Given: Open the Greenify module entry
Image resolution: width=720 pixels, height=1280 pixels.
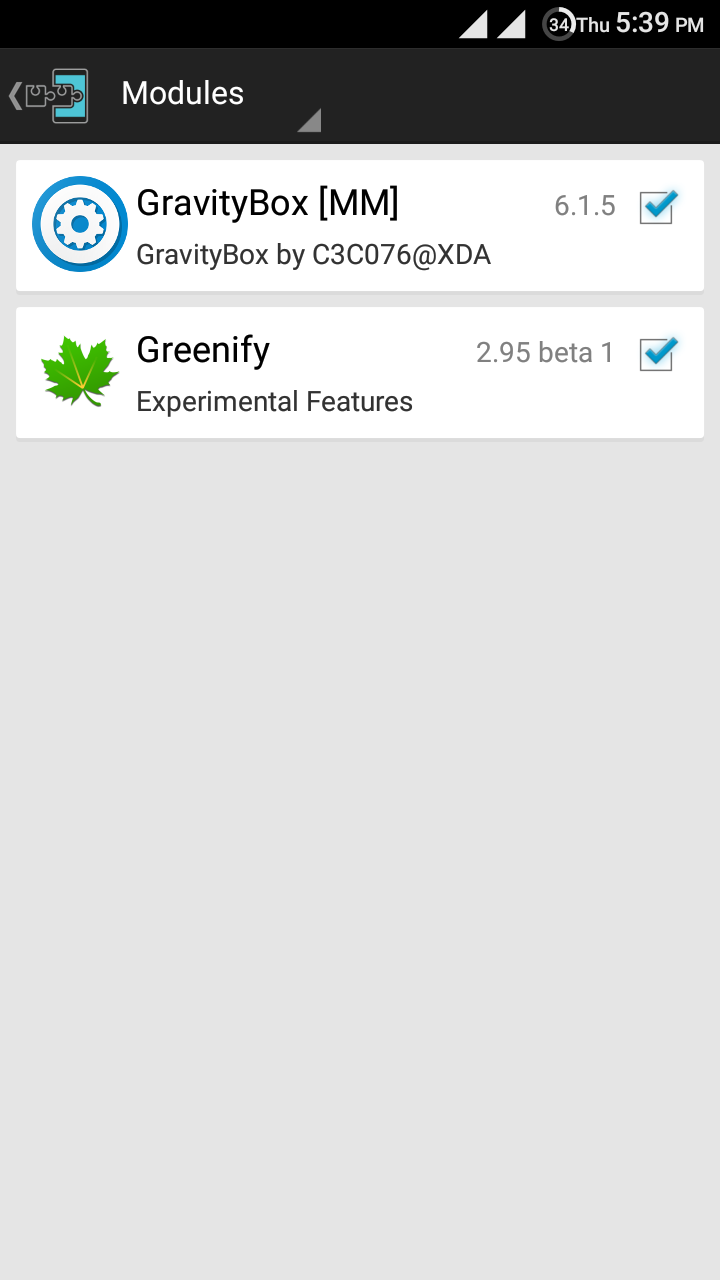Looking at the screenshot, I should [300, 373].
